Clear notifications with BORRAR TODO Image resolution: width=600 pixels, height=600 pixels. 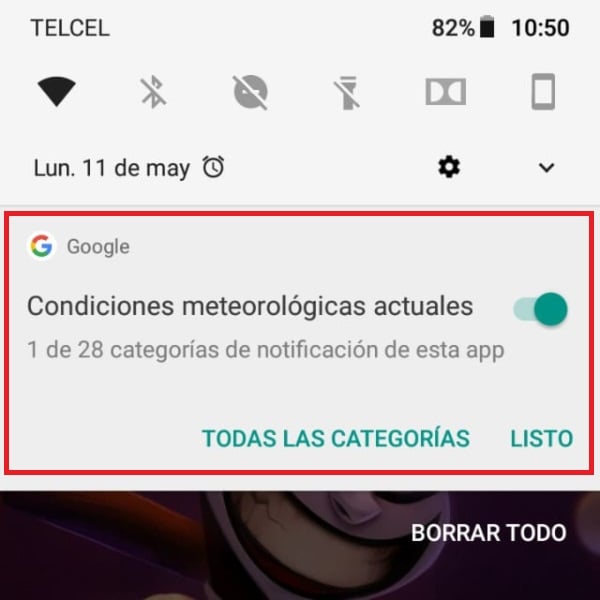pos(488,532)
